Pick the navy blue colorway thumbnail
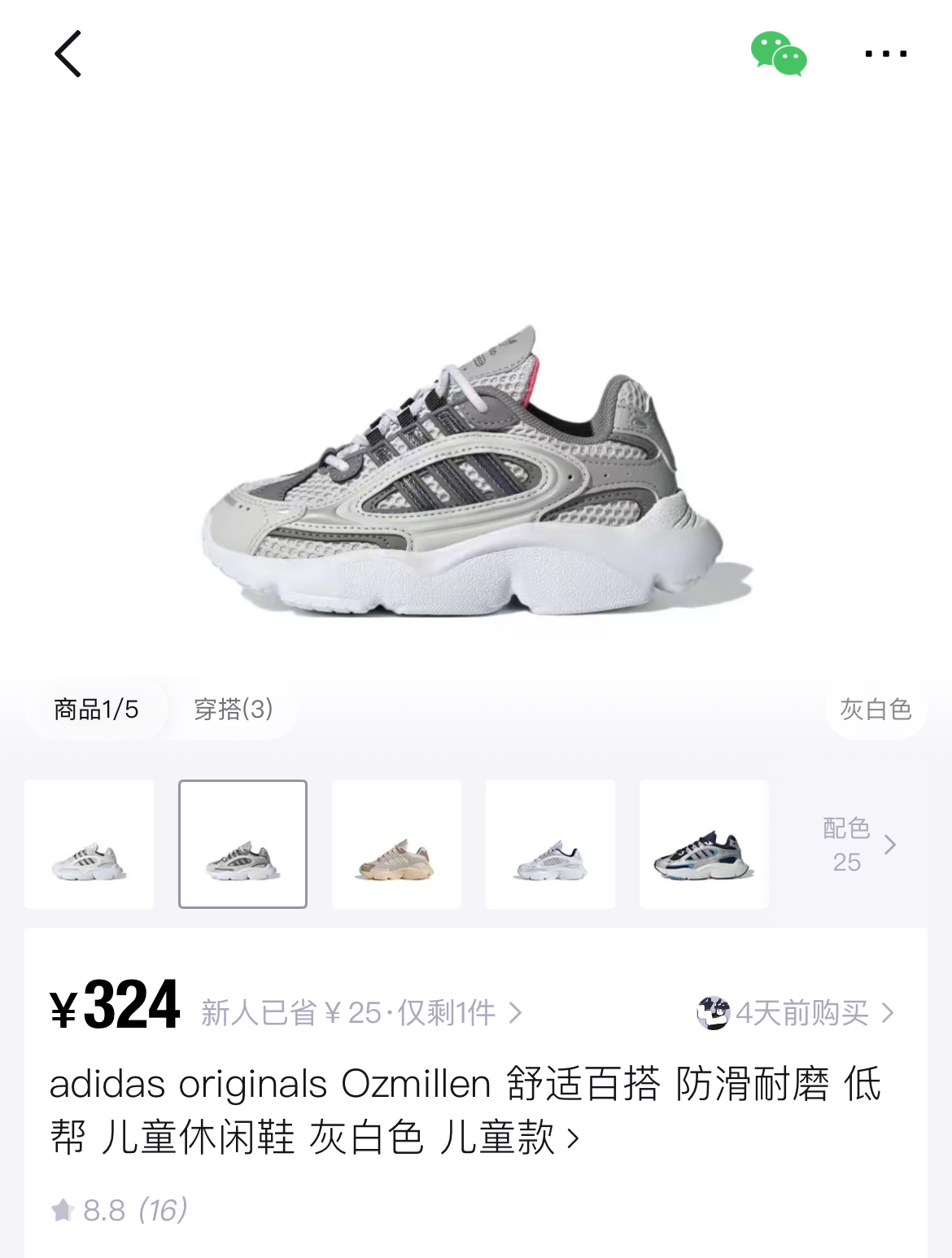The height and width of the screenshot is (1258, 952). (x=704, y=844)
